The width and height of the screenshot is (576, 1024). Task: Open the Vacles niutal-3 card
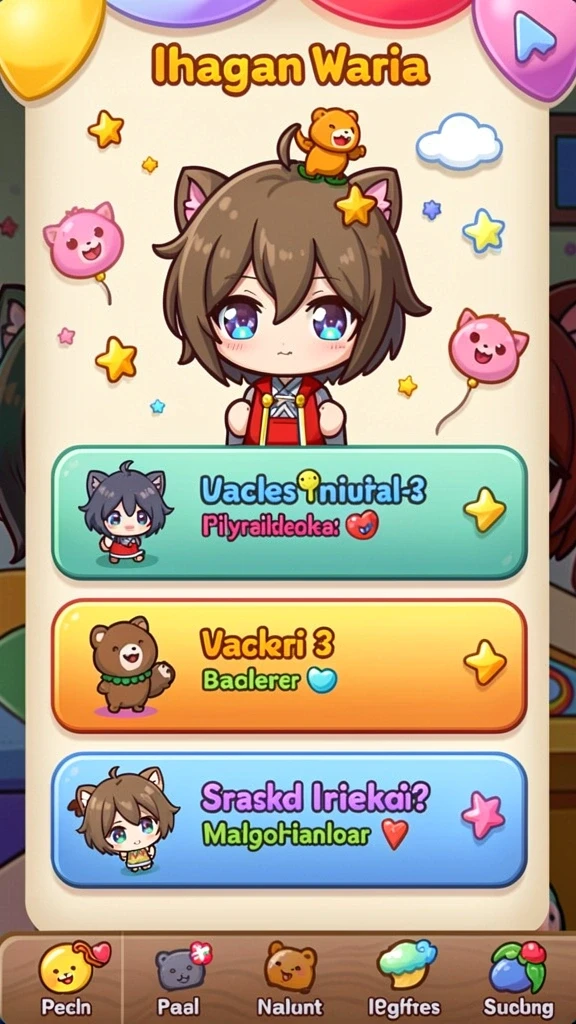tap(289, 513)
